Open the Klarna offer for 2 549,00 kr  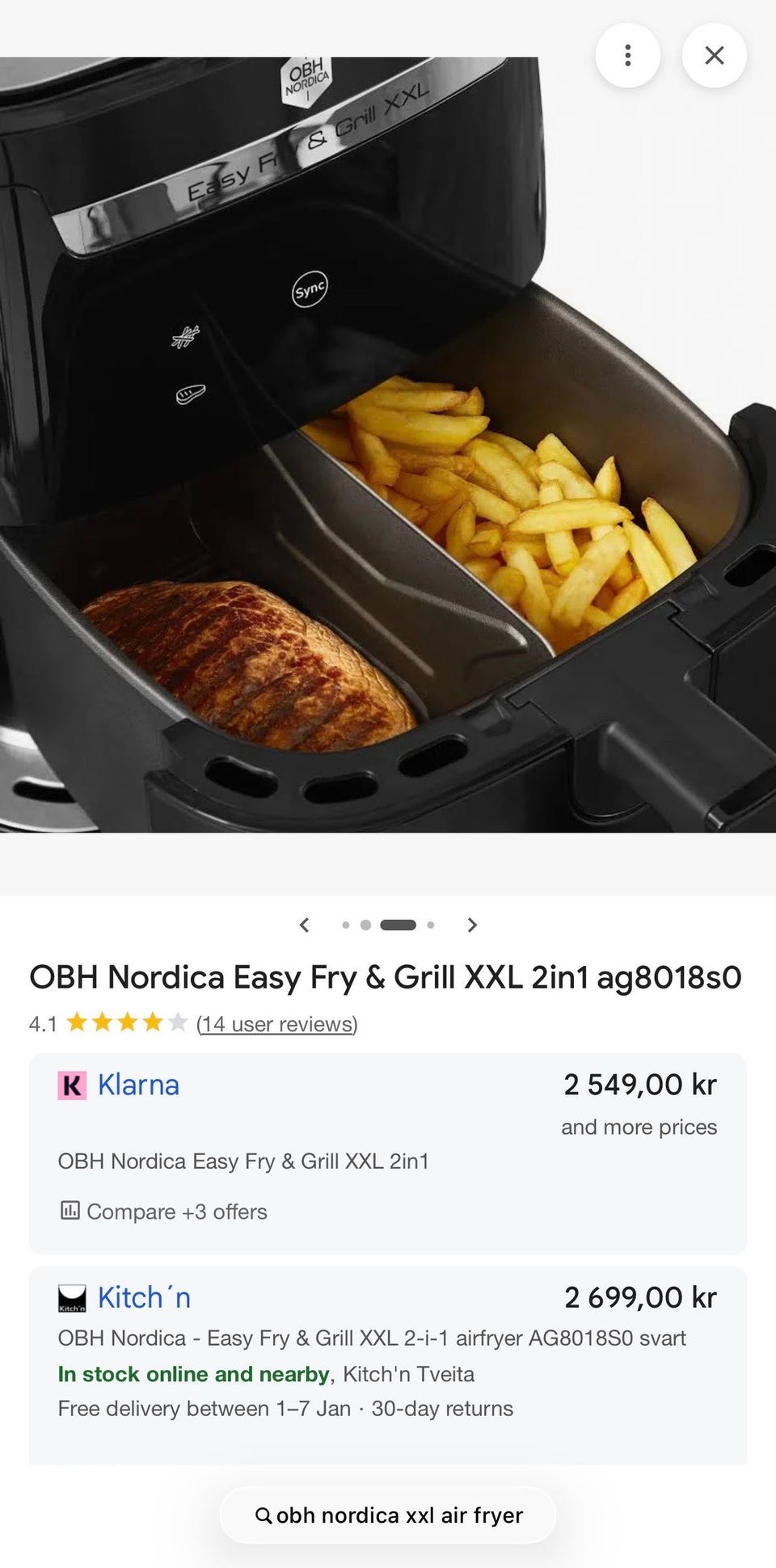(138, 1085)
